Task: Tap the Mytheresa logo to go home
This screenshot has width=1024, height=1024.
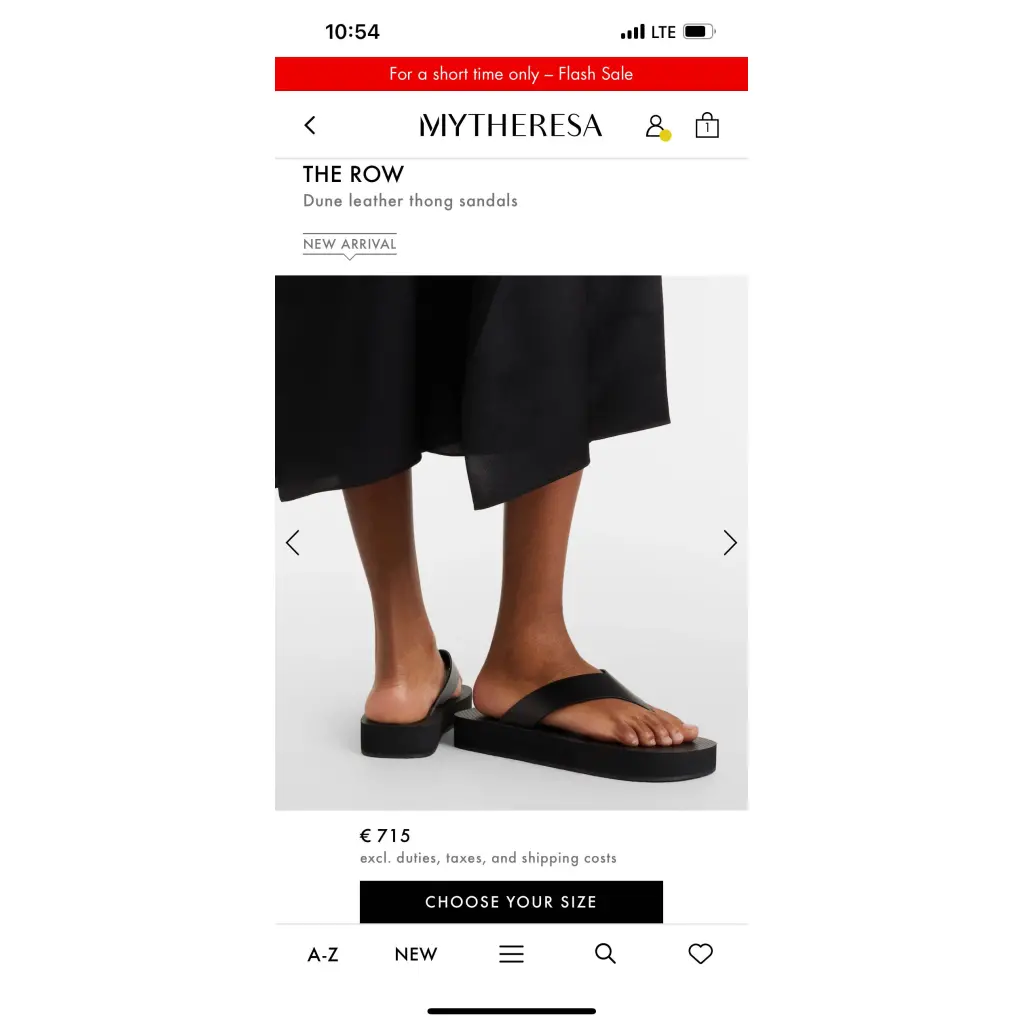Action: (511, 126)
